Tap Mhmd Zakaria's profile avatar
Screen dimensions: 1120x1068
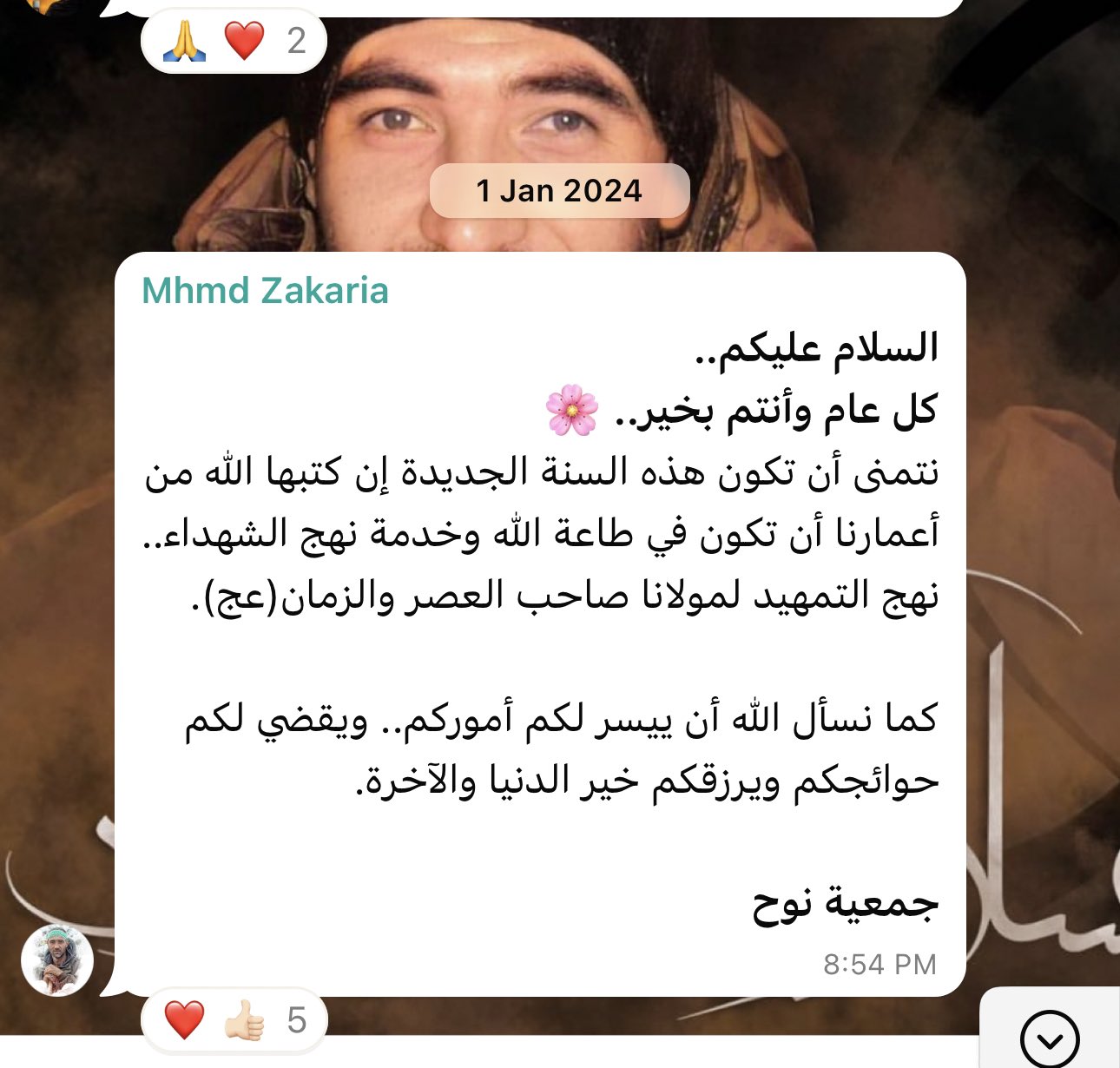57,959
